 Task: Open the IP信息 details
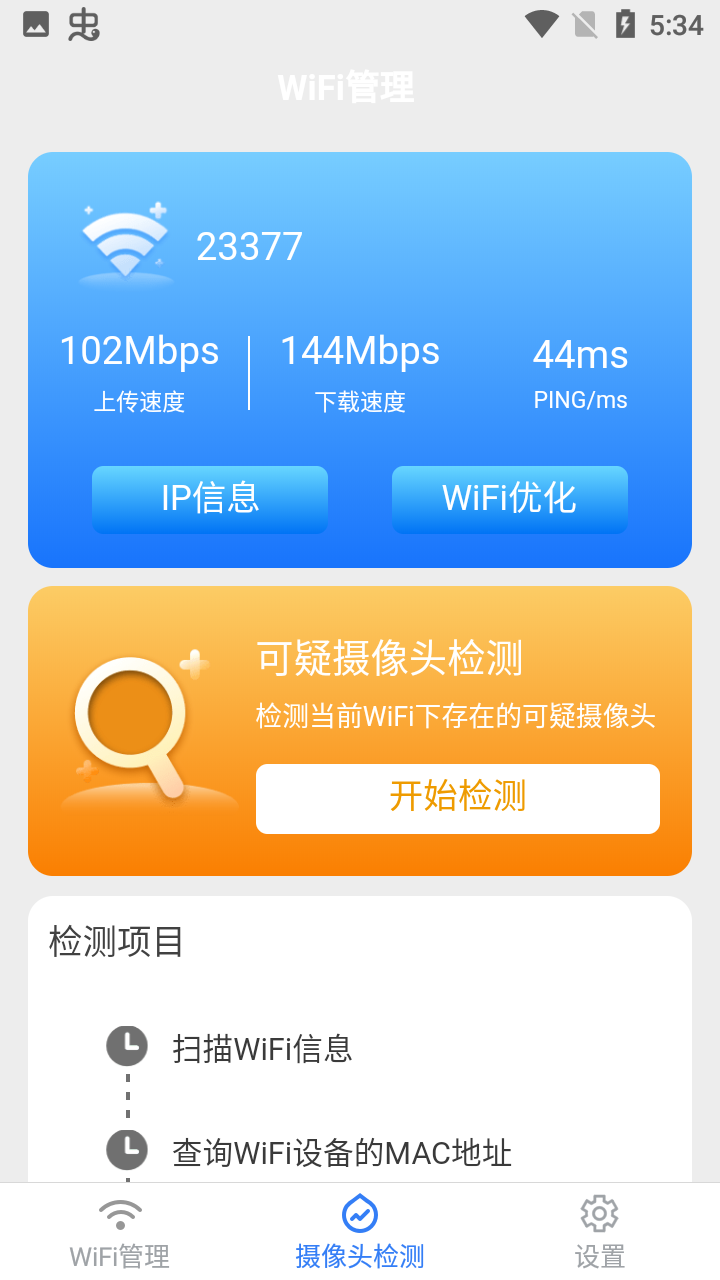(x=210, y=499)
